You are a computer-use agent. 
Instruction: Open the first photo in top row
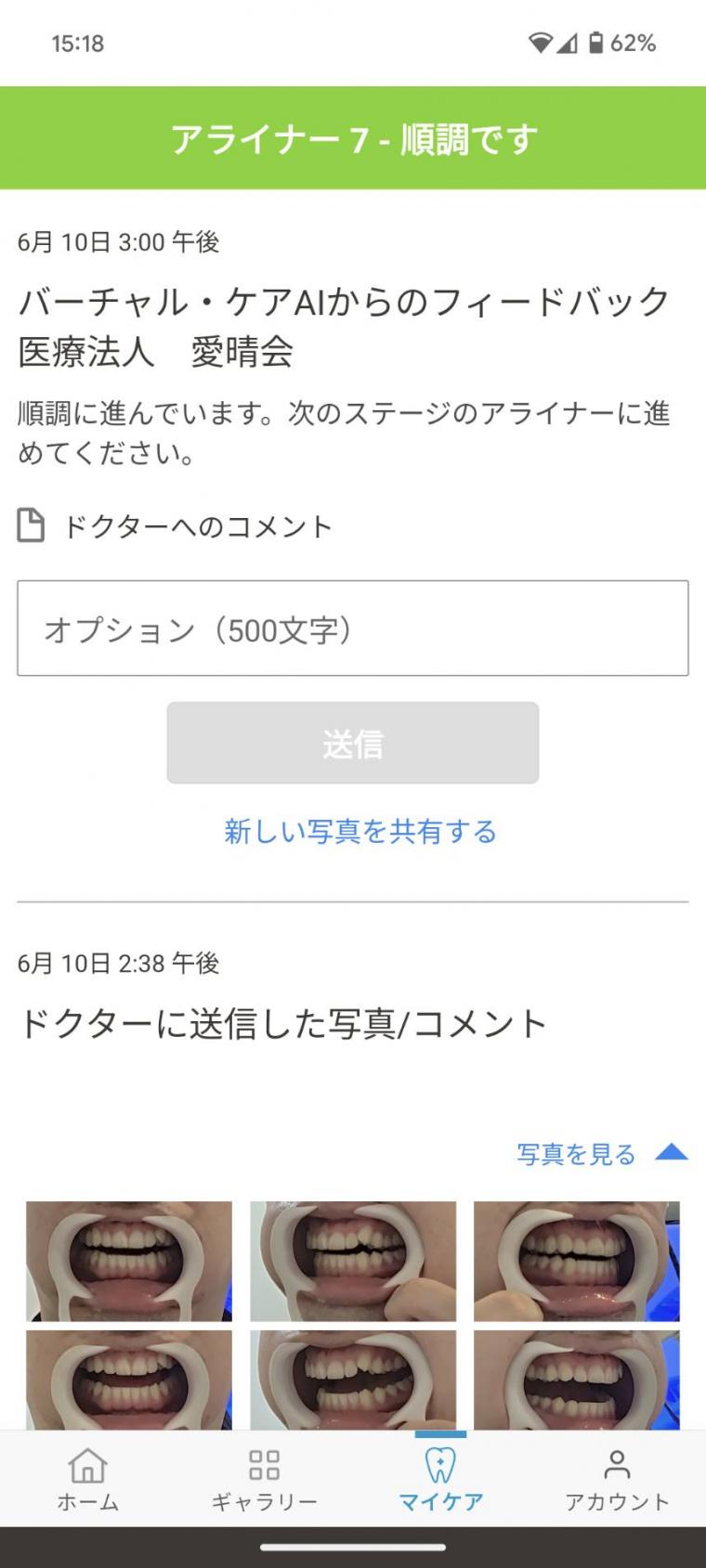pos(129,1261)
